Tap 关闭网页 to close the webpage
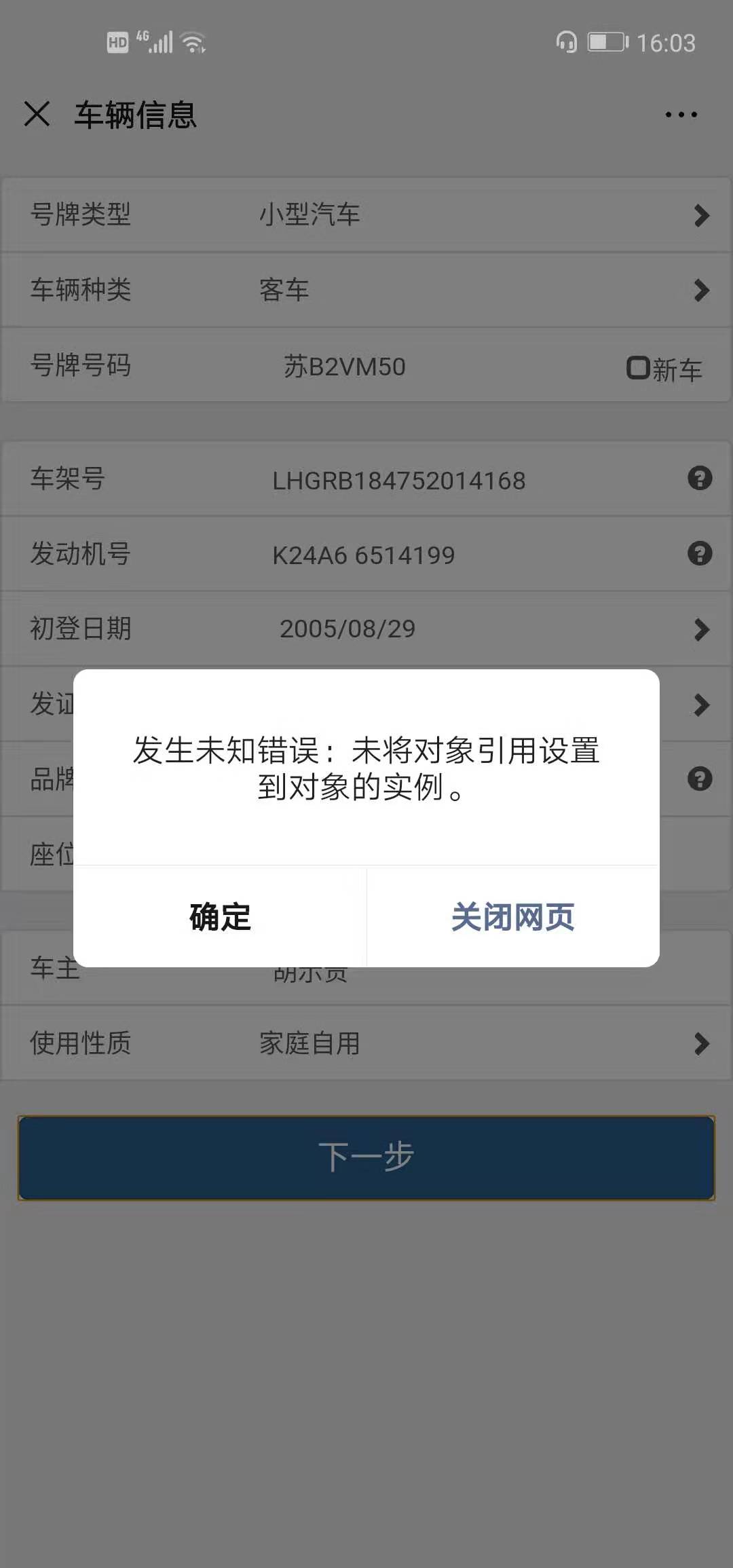Image resolution: width=733 pixels, height=1568 pixels. (x=513, y=917)
